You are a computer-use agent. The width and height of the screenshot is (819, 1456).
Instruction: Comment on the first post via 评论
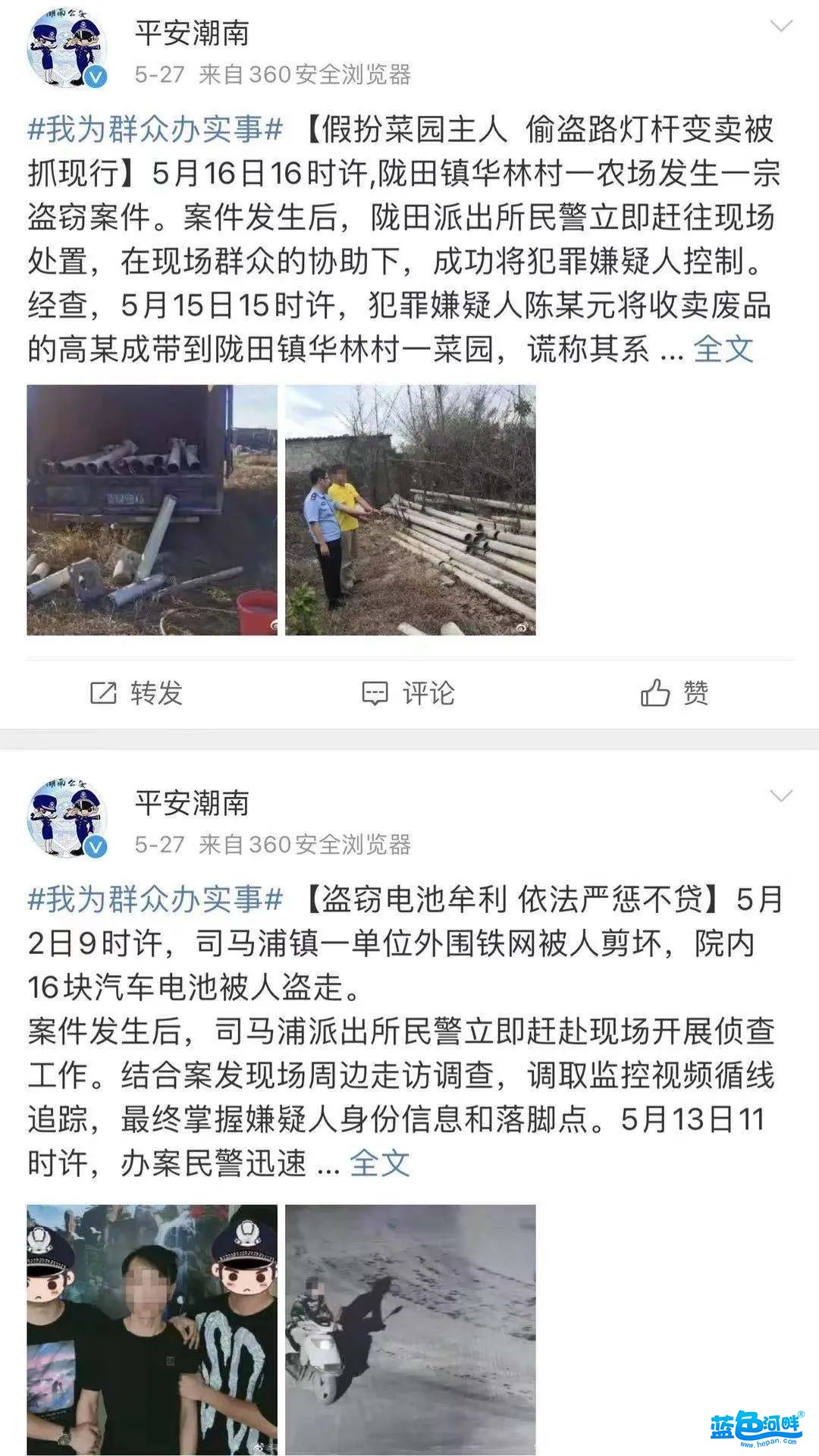click(x=409, y=693)
